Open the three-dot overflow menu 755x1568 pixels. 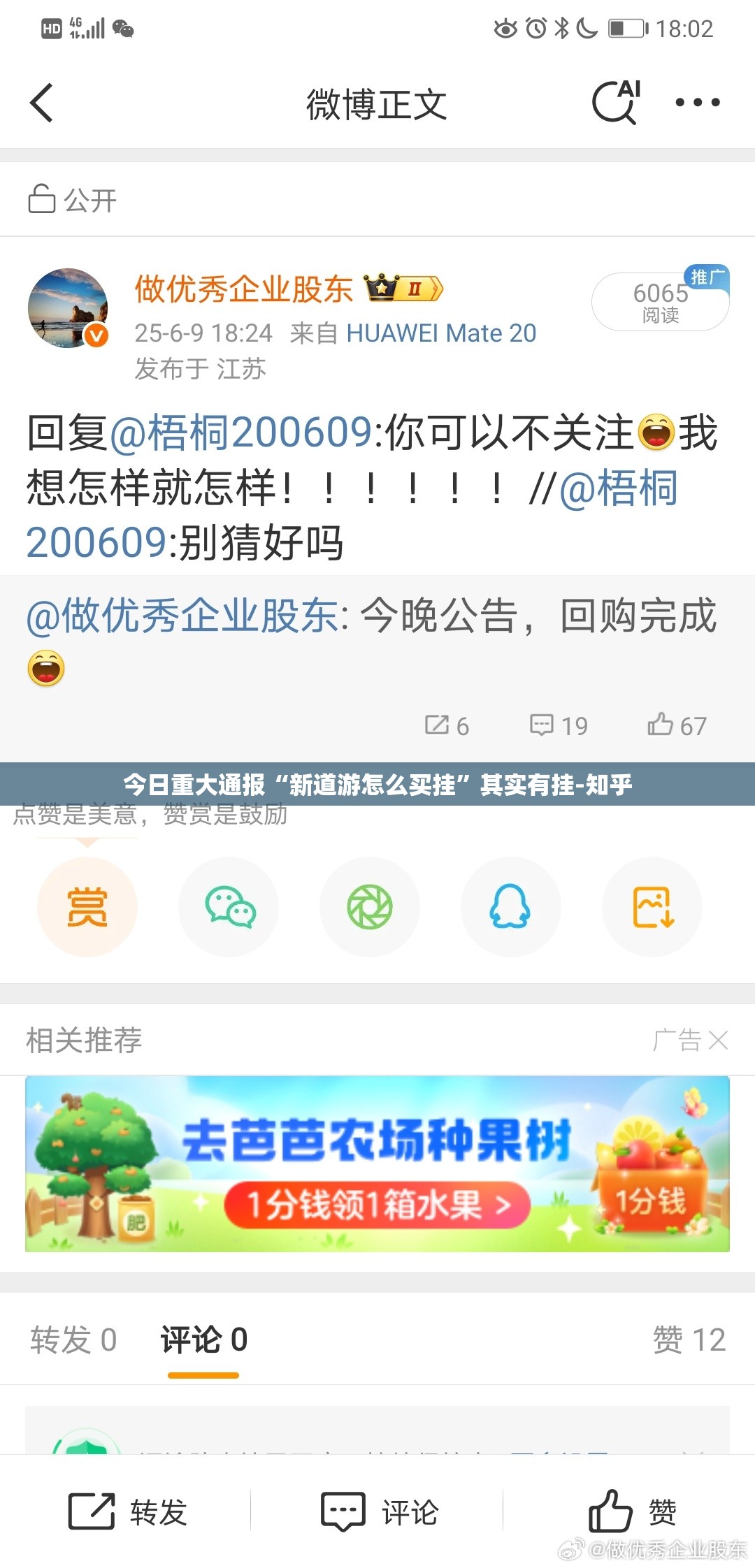click(x=697, y=103)
